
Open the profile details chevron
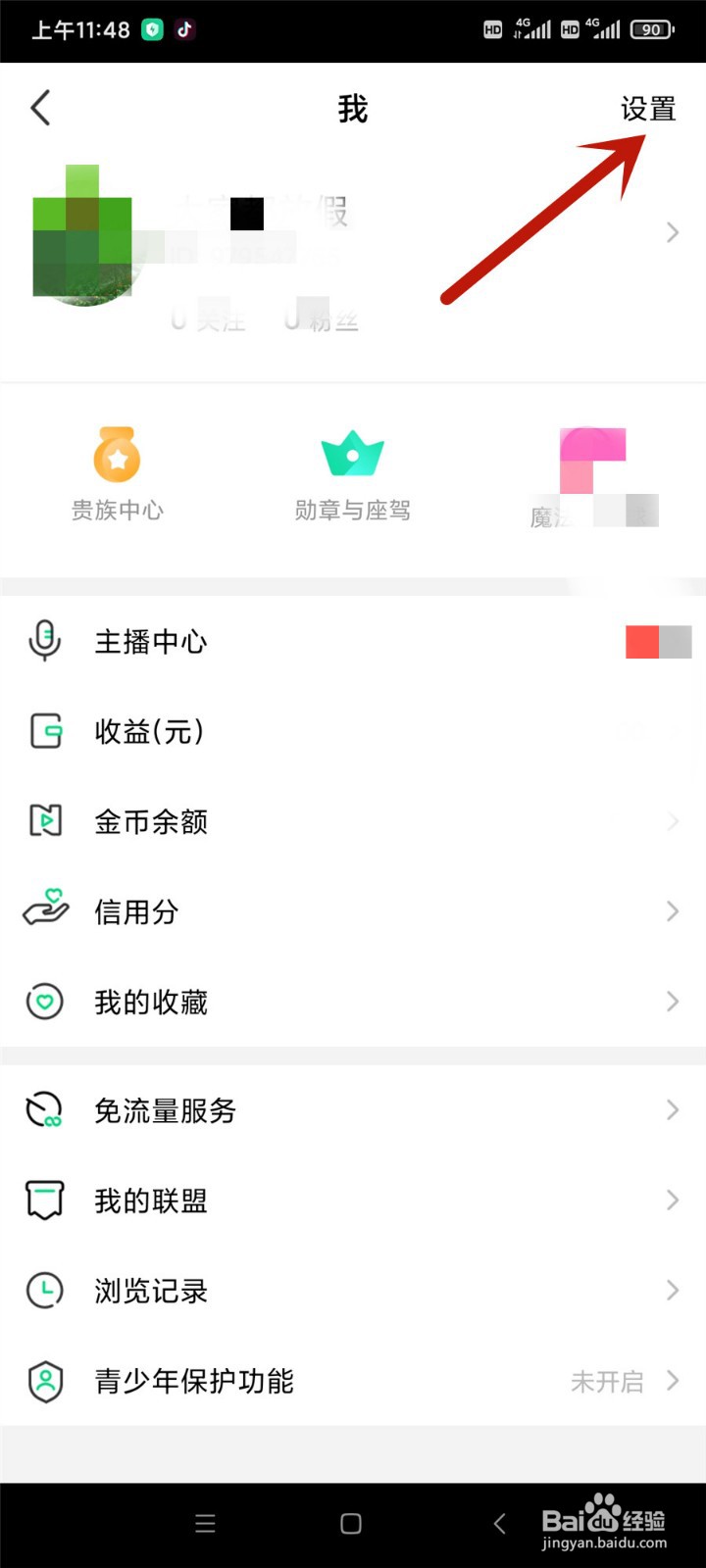(672, 232)
